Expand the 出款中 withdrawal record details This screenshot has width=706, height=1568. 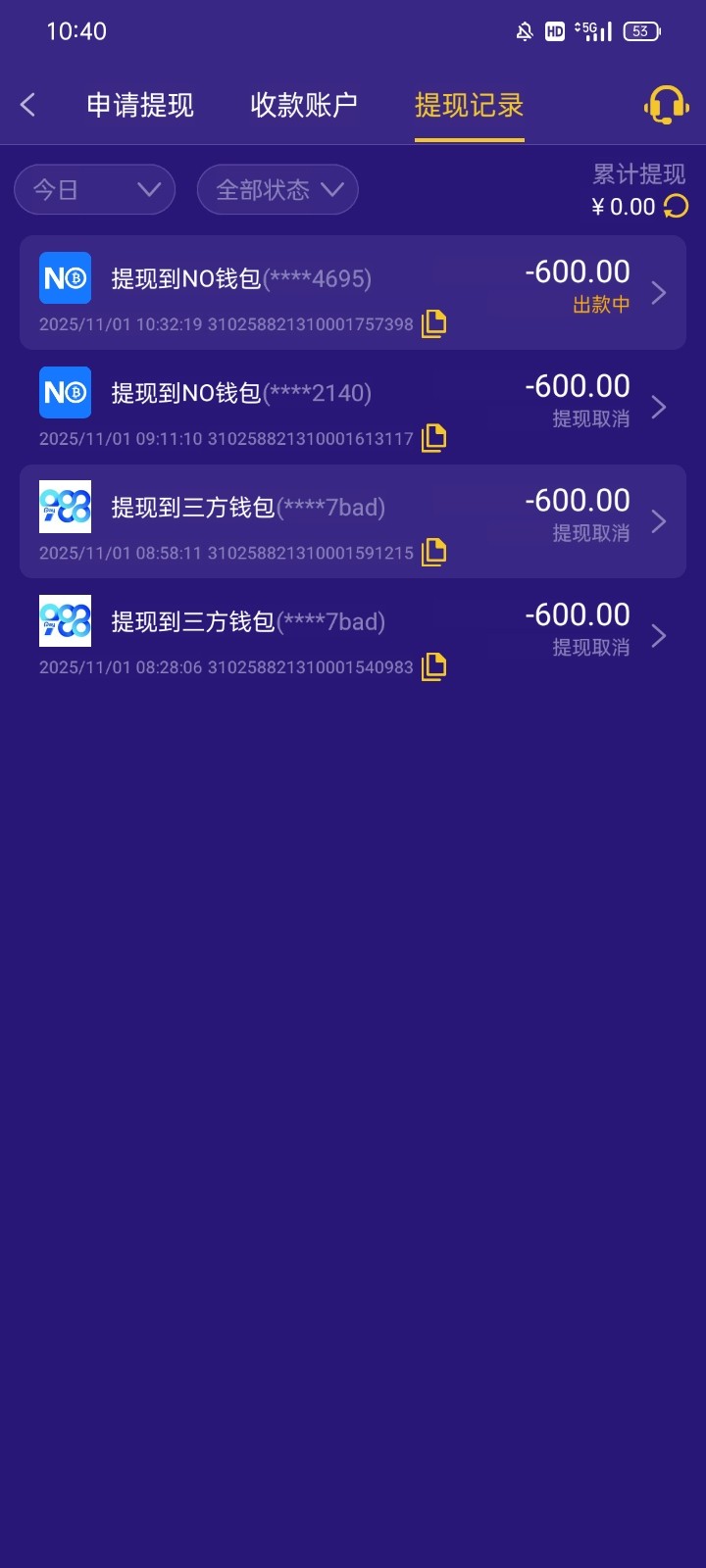tap(659, 292)
